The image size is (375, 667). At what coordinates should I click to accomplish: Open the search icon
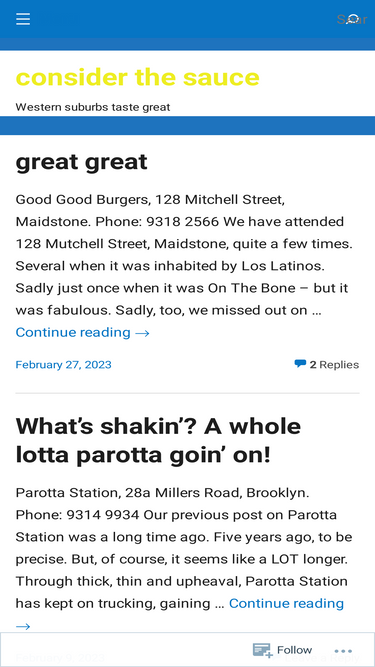pyautogui.click(x=352, y=19)
